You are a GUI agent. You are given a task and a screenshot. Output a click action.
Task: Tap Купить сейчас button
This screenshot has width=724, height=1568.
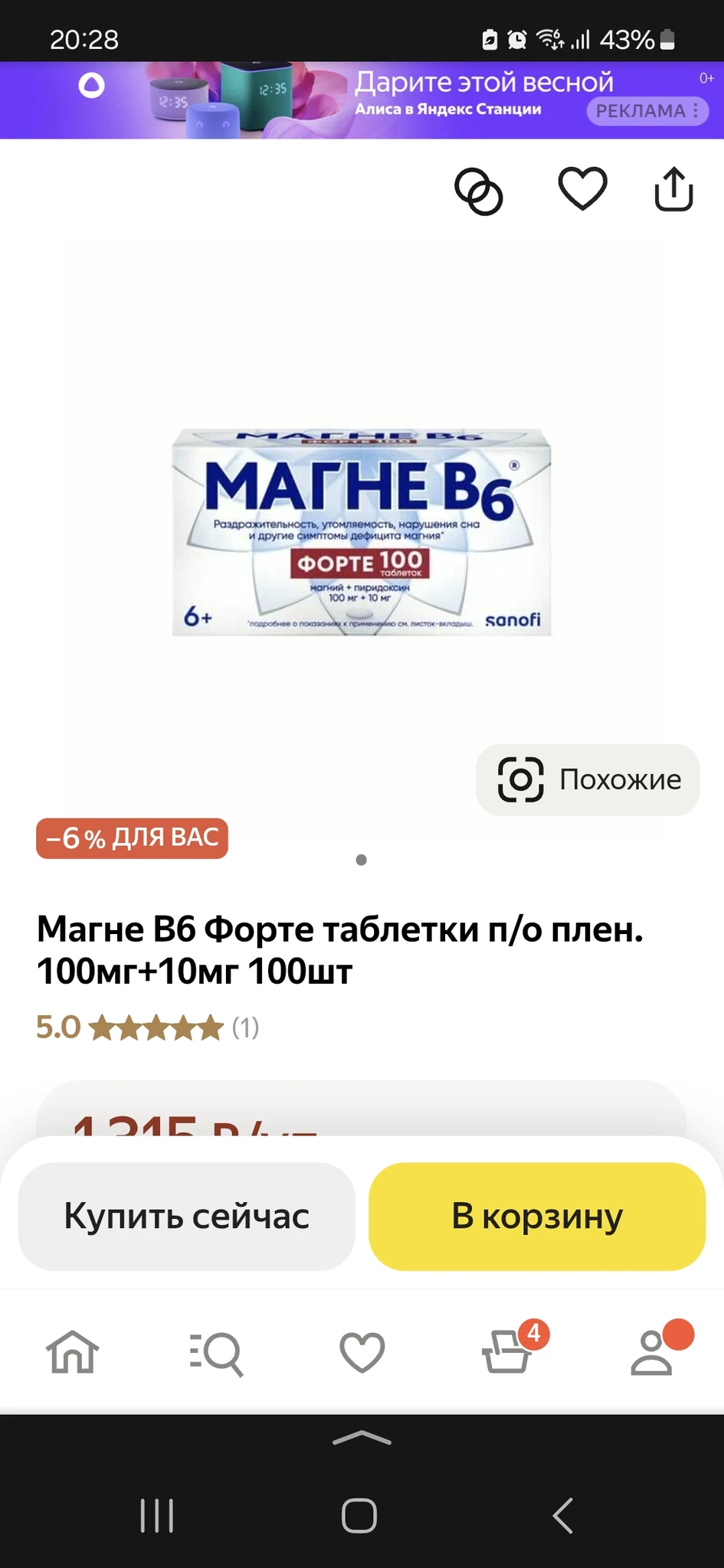point(186,1216)
